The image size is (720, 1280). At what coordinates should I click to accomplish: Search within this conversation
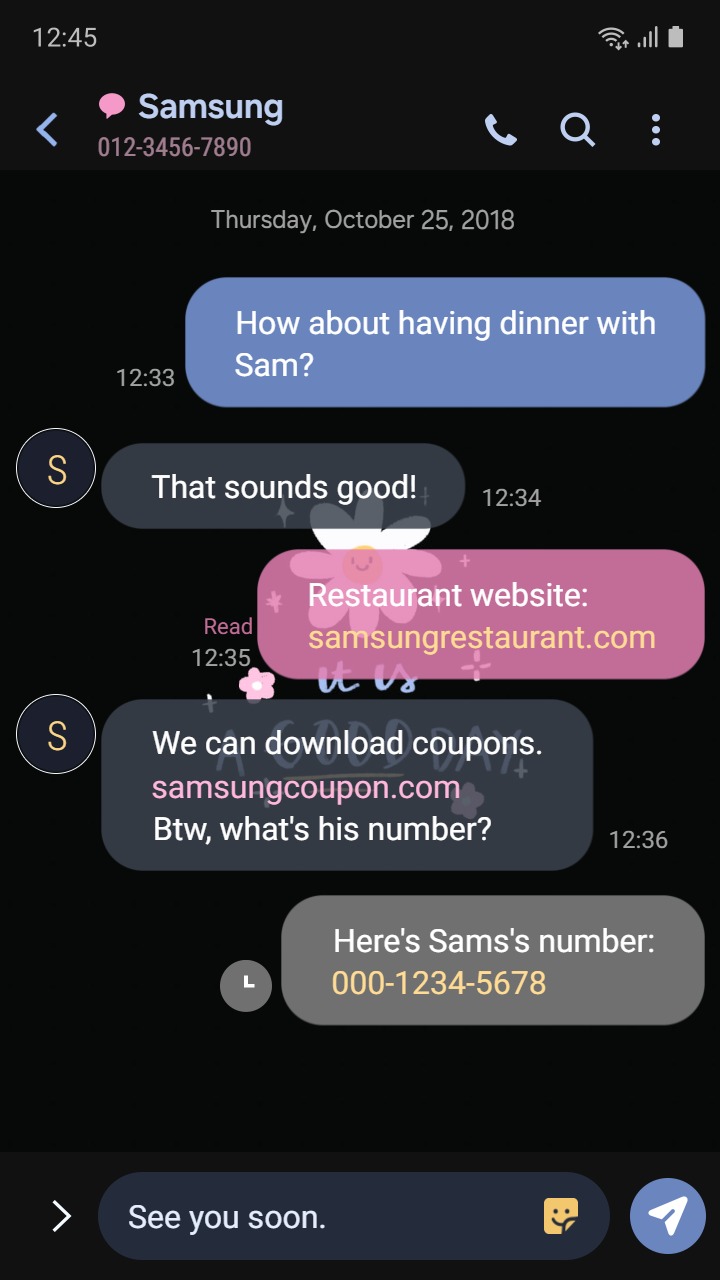click(x=577, y=130)
